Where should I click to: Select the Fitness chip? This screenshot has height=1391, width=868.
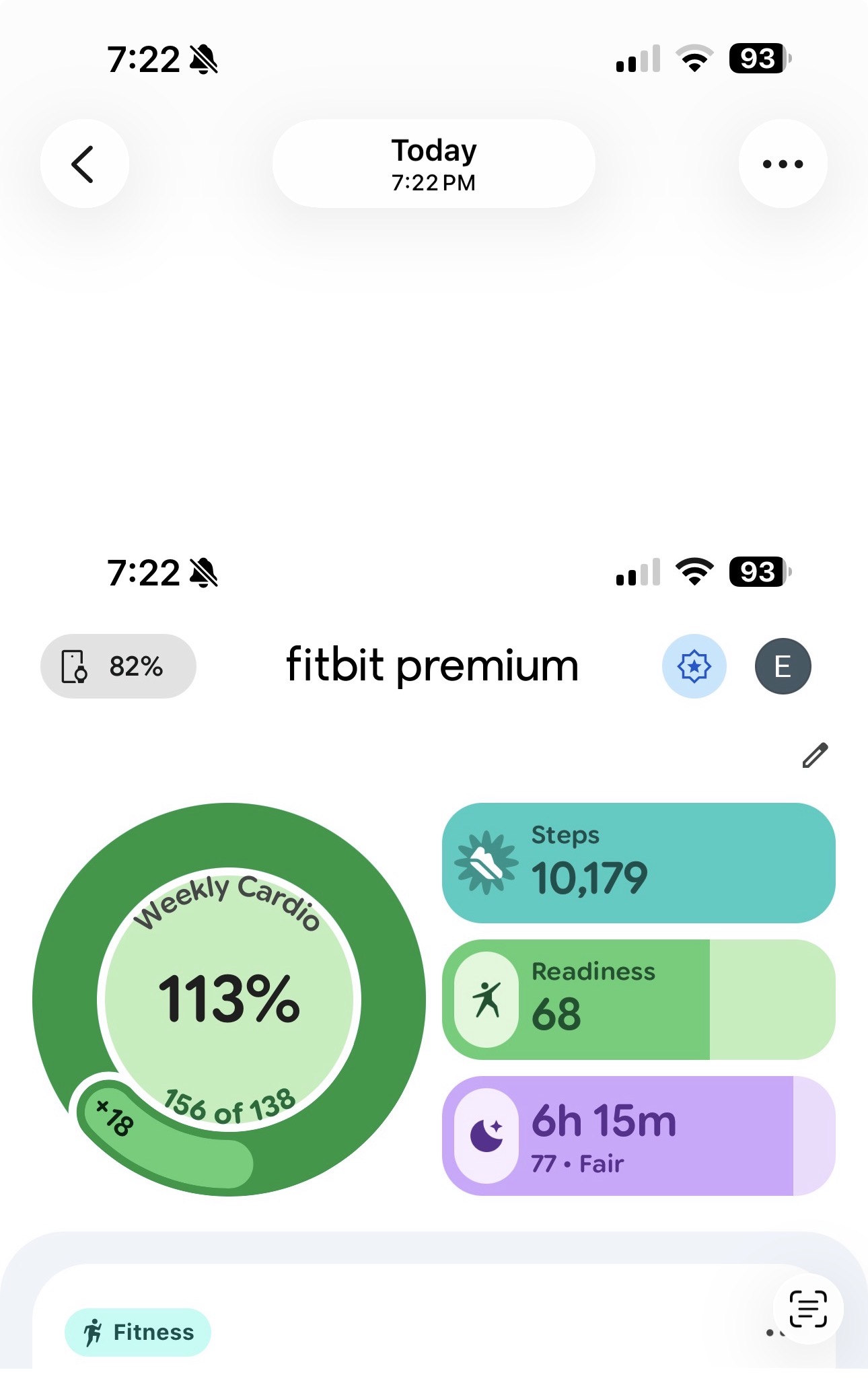[138, 1332]
